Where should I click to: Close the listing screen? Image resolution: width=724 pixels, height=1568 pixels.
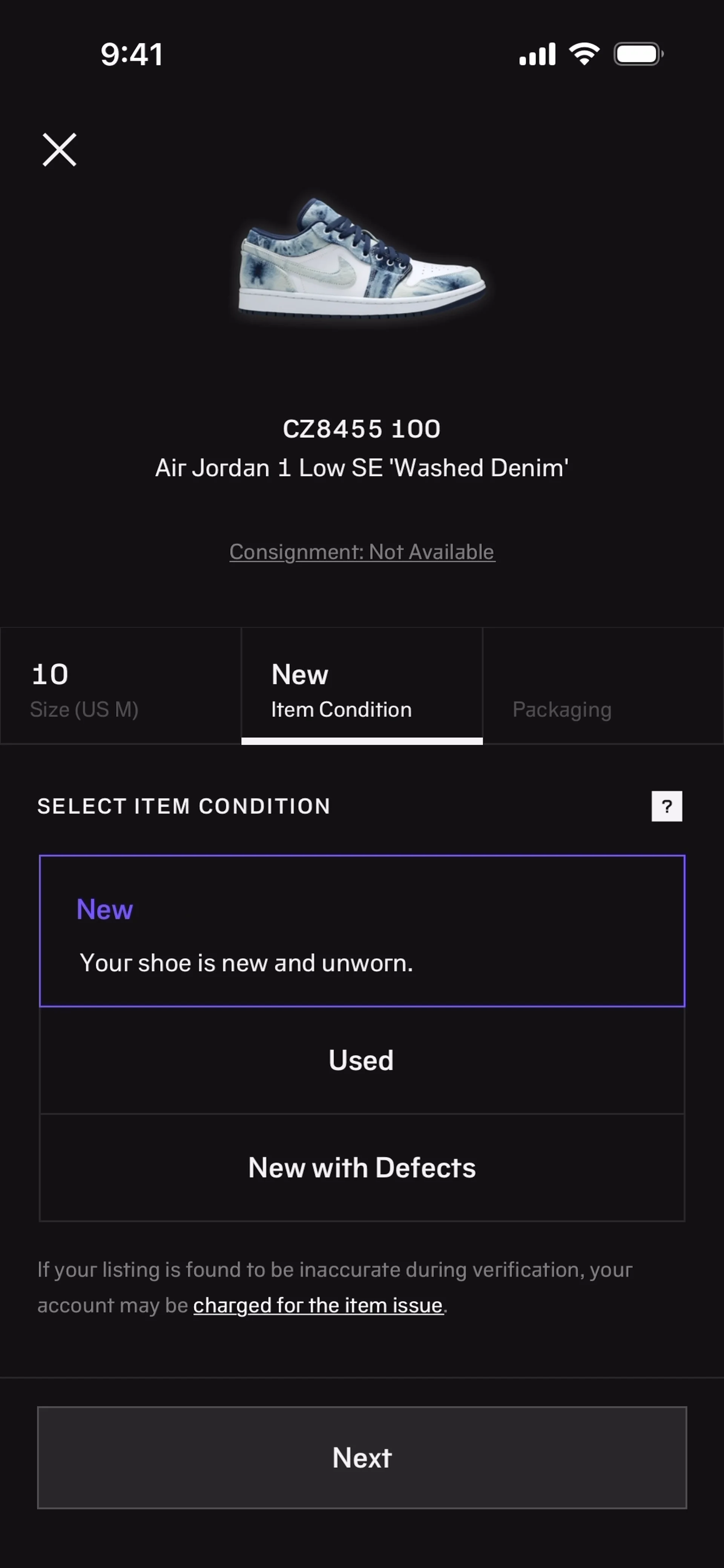coord(59,150)
